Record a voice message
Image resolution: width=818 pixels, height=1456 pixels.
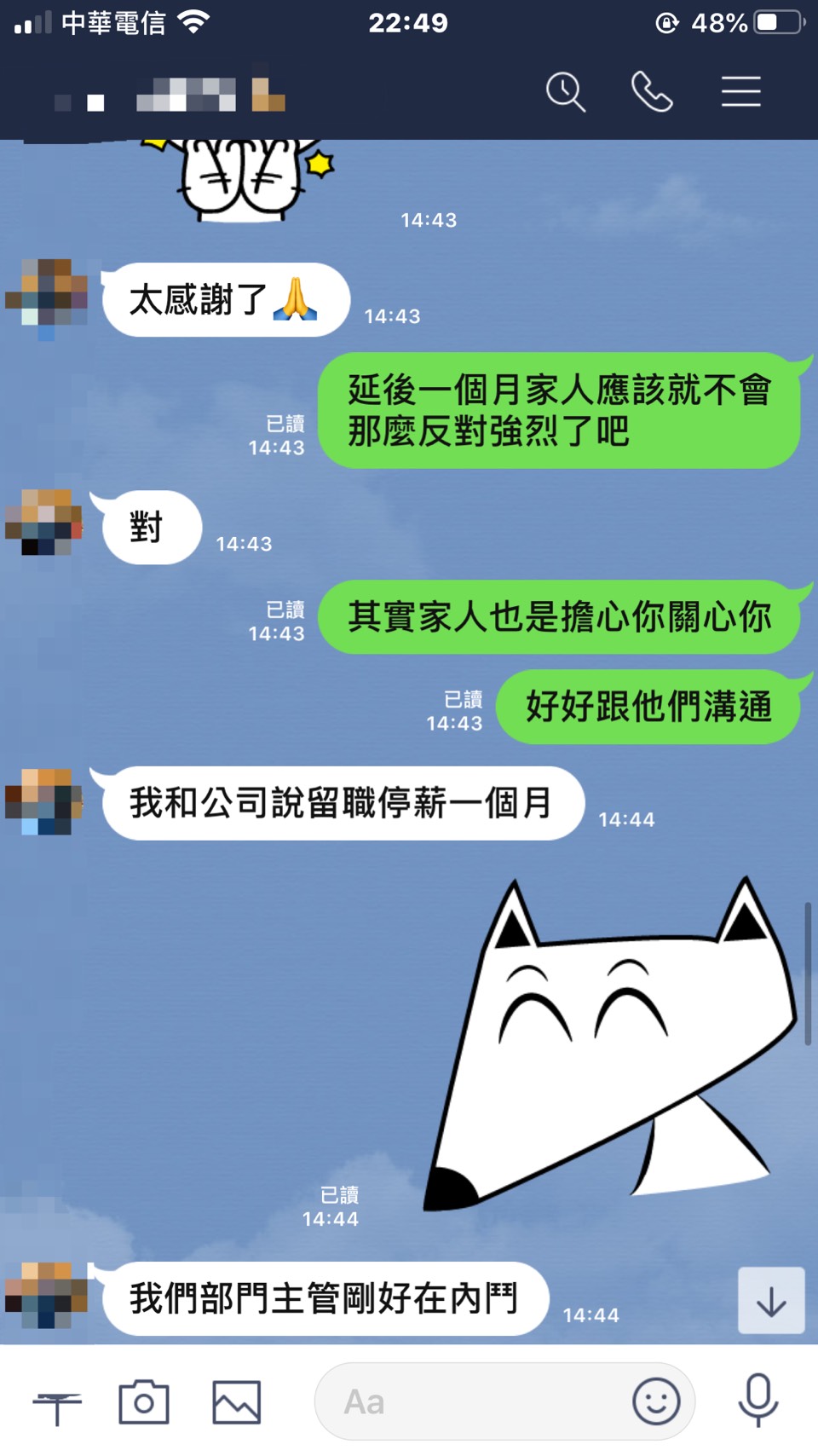(758, 1401)
